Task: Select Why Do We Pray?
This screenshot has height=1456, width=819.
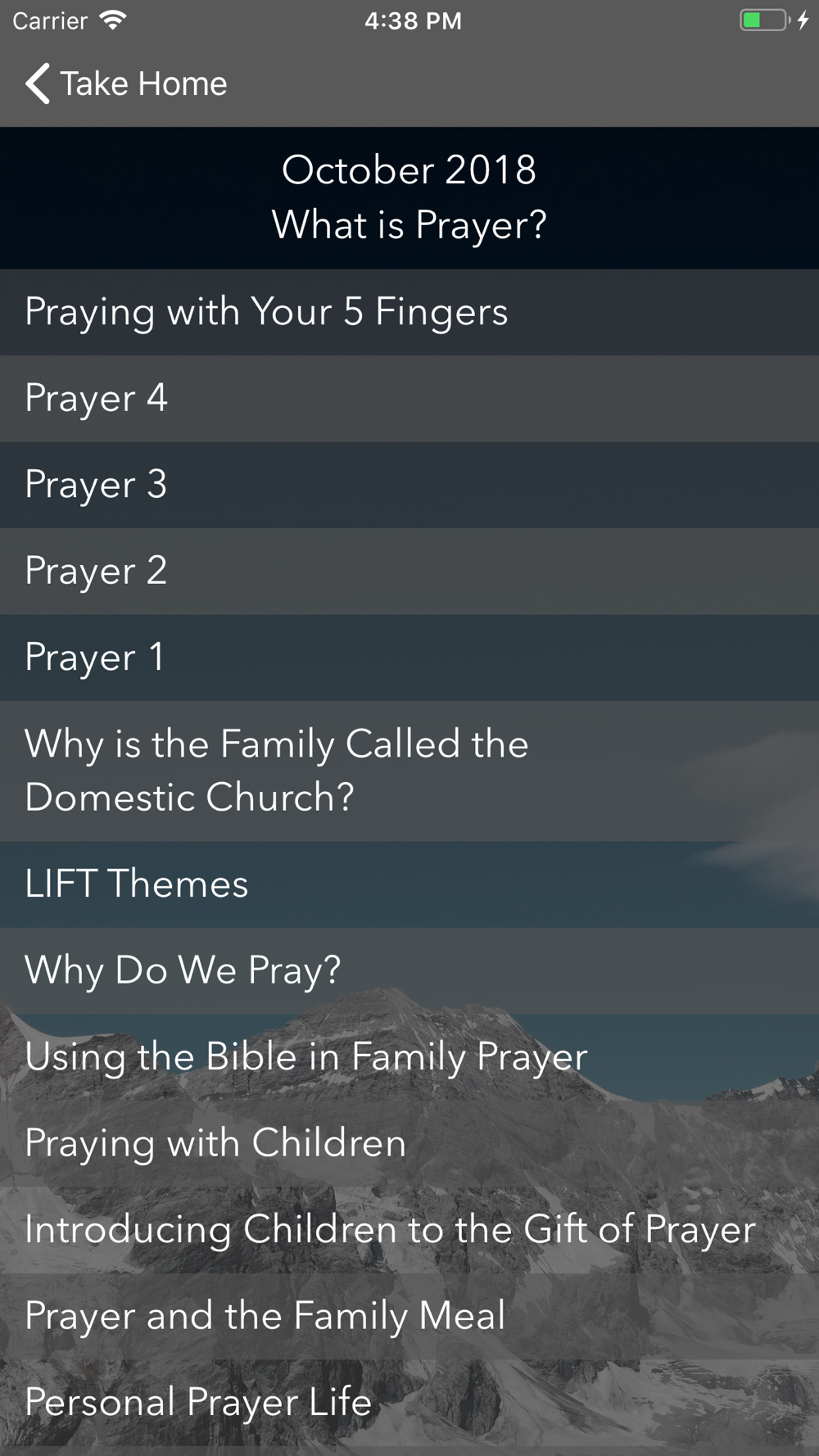Action: click(409, 970)
